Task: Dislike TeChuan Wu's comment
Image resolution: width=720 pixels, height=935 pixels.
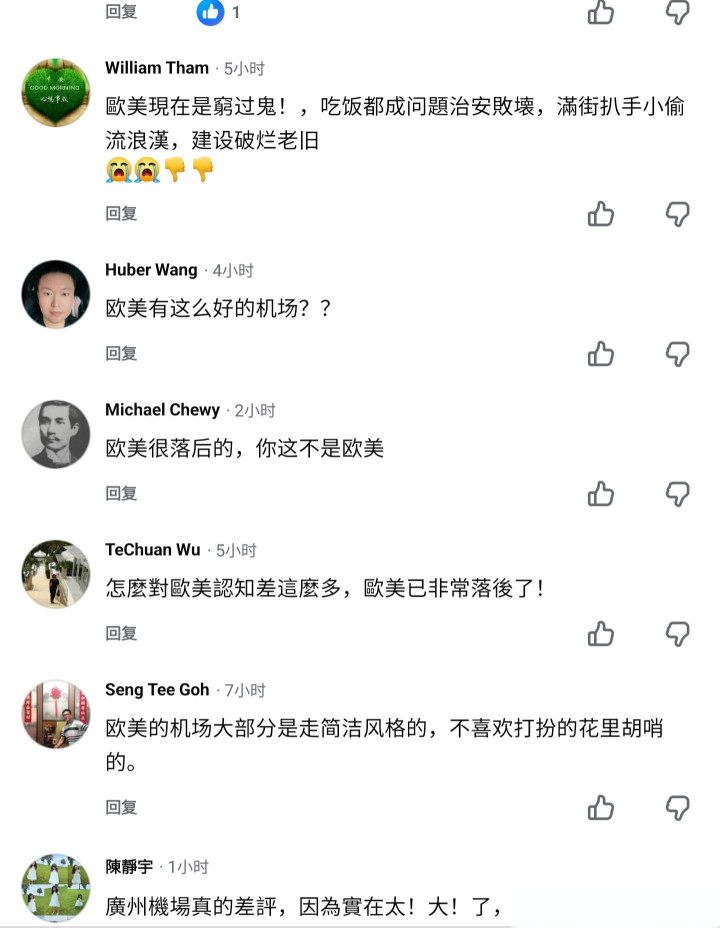Action: [678, 633]
